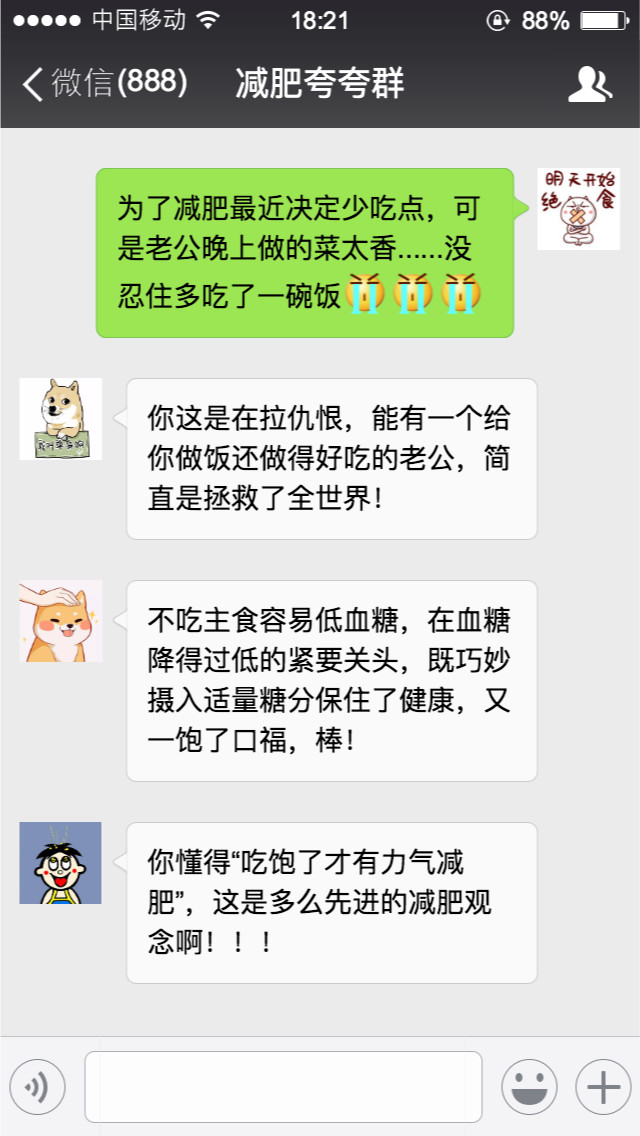Image resolution: width=640 pixels, height=1136 pixels.
Task: Switch to voice message input
Action: pyautogui.click(x=37, y=1087)
